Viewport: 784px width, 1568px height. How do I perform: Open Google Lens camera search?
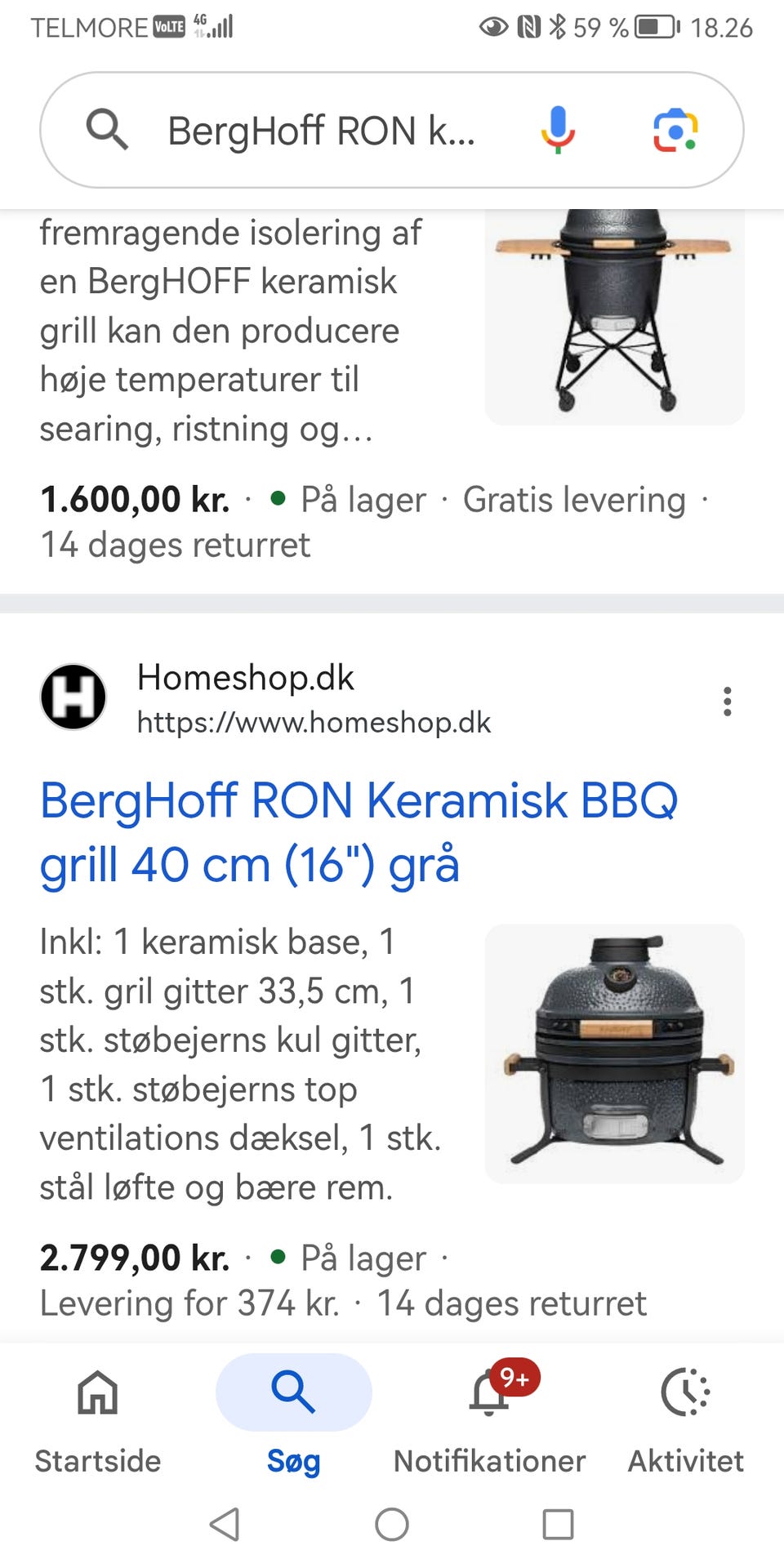pyautogui.click(x=675, y=131)
